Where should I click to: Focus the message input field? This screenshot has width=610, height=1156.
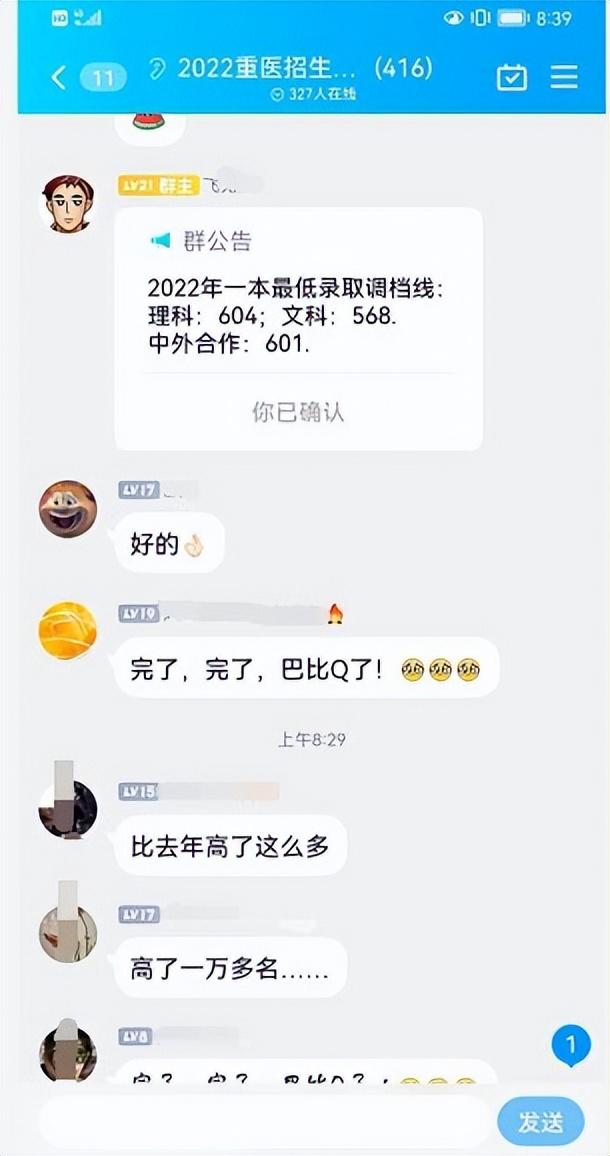coord(265,1122)
